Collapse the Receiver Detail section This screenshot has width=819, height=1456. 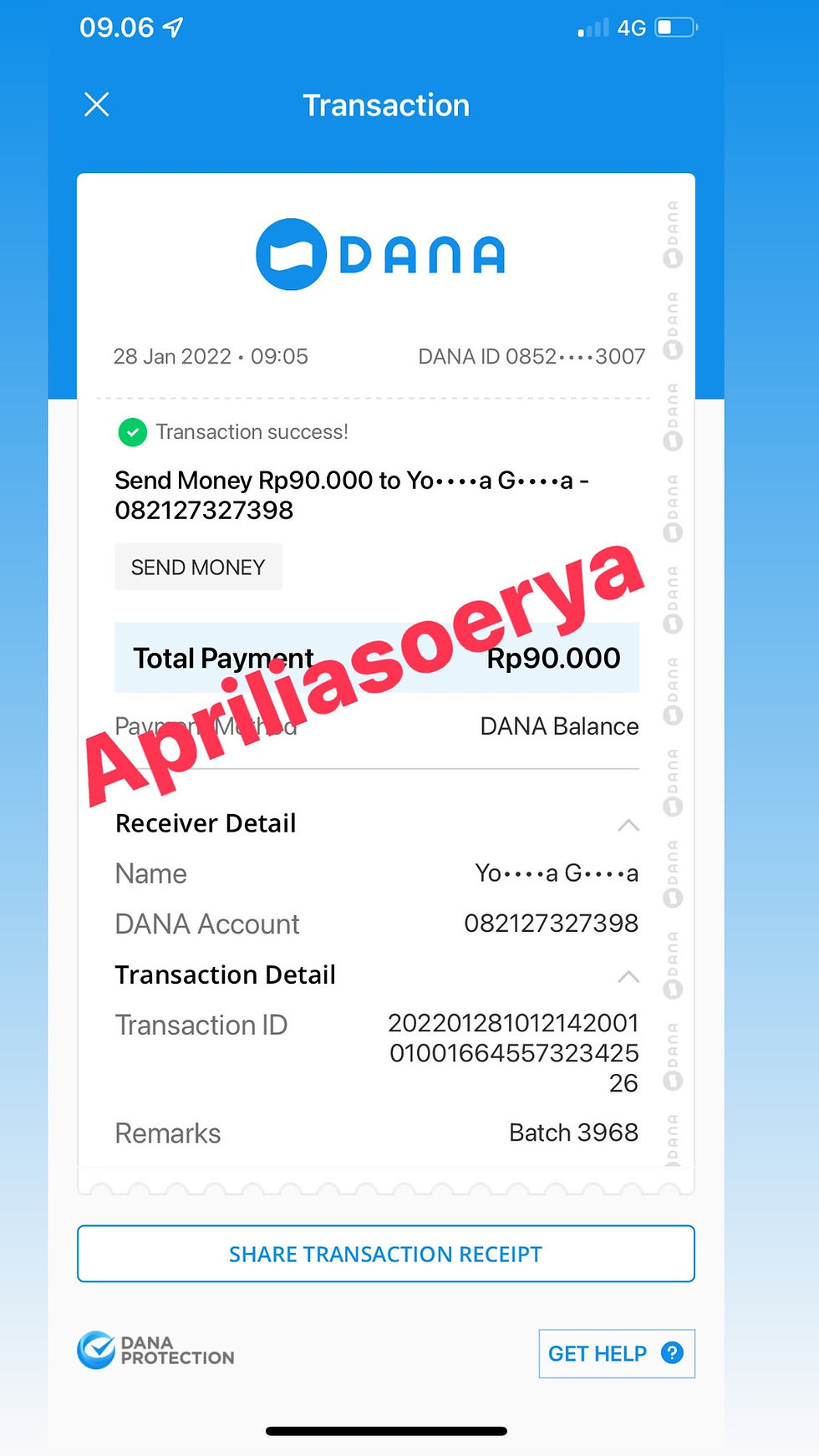click(628, 826)
